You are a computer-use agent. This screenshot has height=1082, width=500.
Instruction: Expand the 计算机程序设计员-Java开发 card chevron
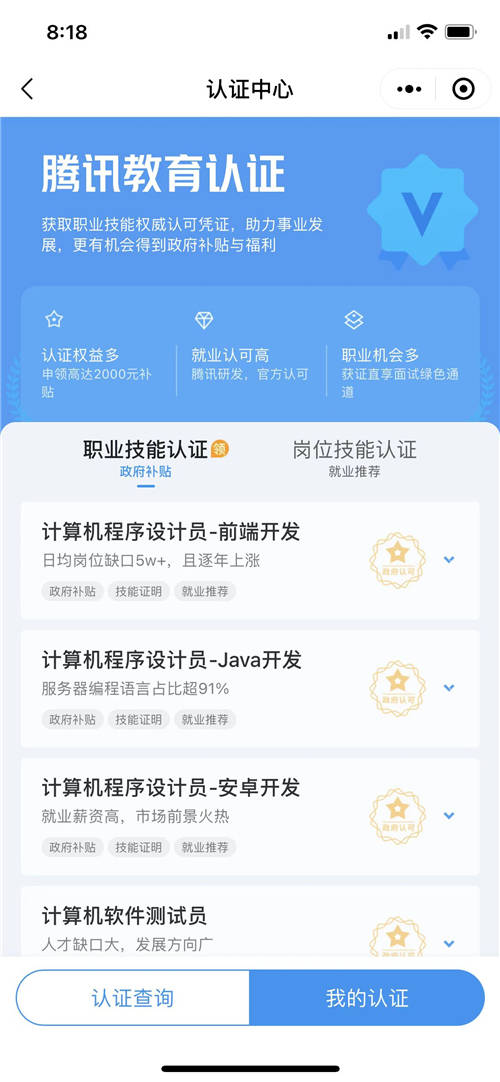[x=449, y=687]
